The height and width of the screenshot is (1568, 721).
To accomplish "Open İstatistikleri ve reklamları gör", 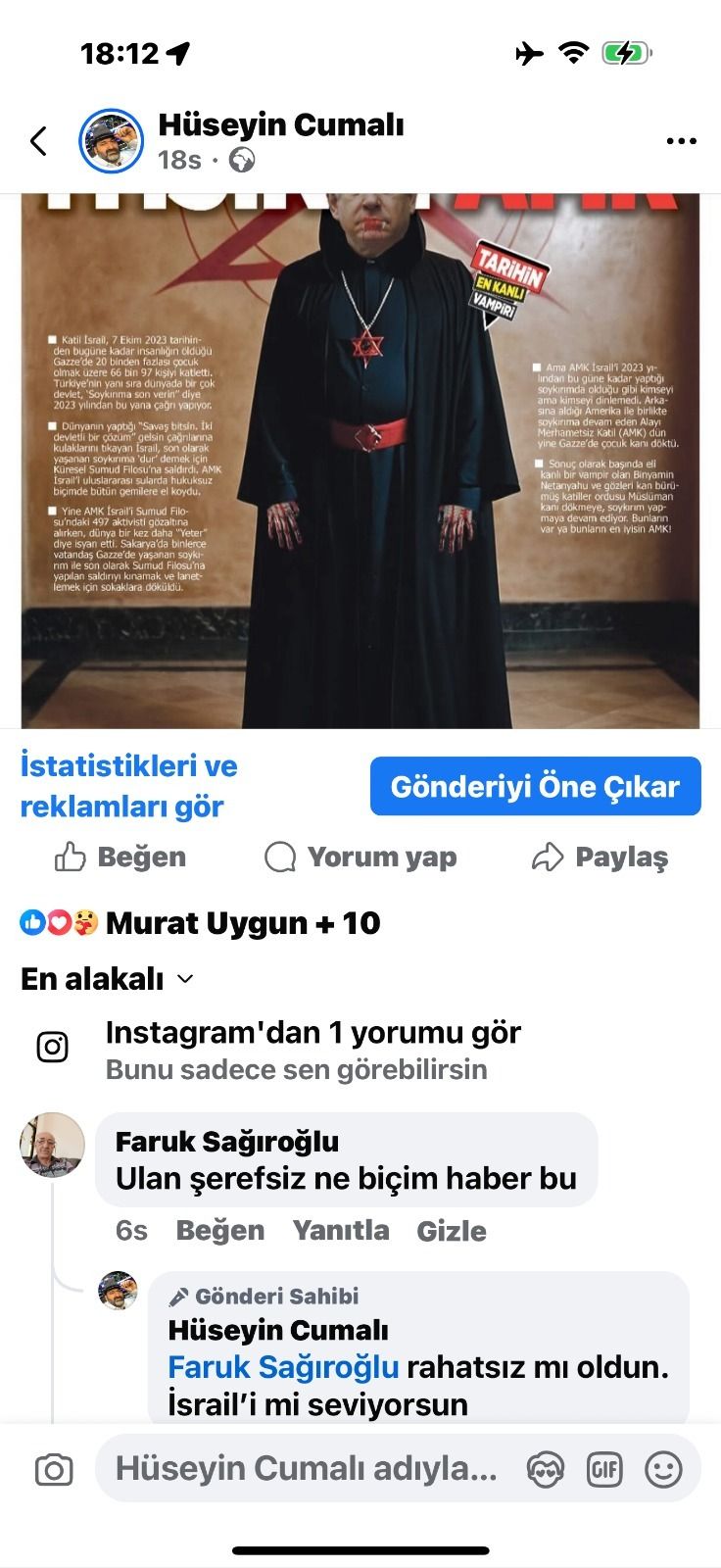I will tap(128, 786).
